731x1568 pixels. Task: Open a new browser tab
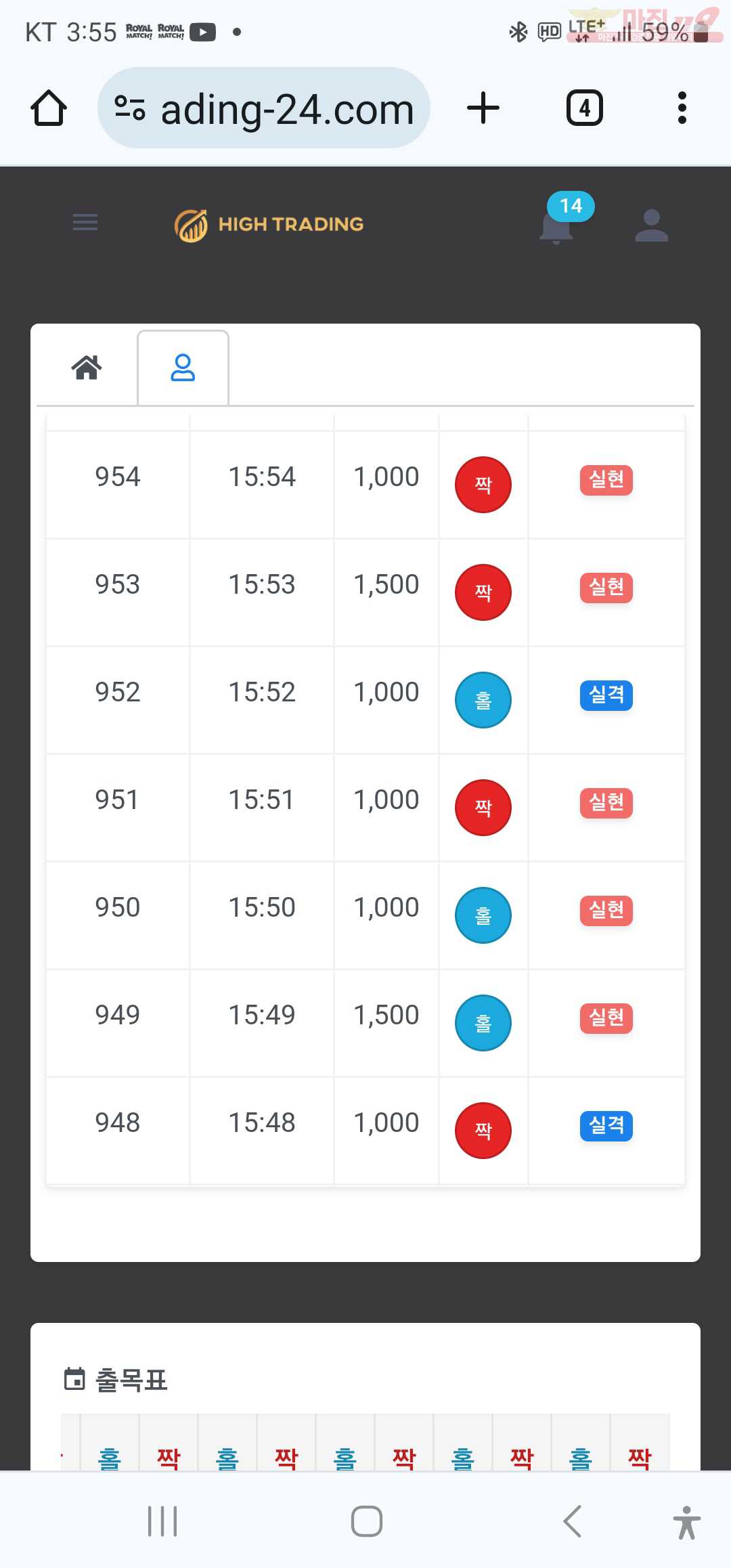click(483, 108)
